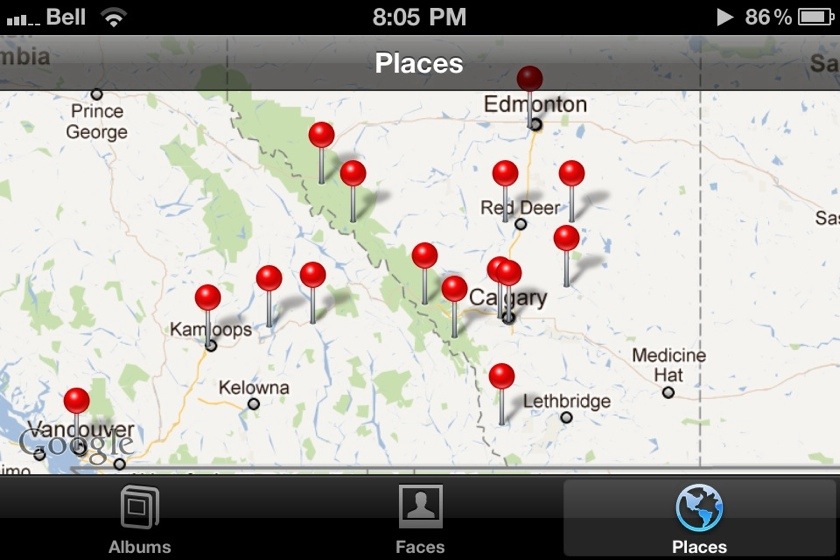The height and width of the screenshot is (560, 840).
Task: Select the Places tab
Action: coord(699,518)
